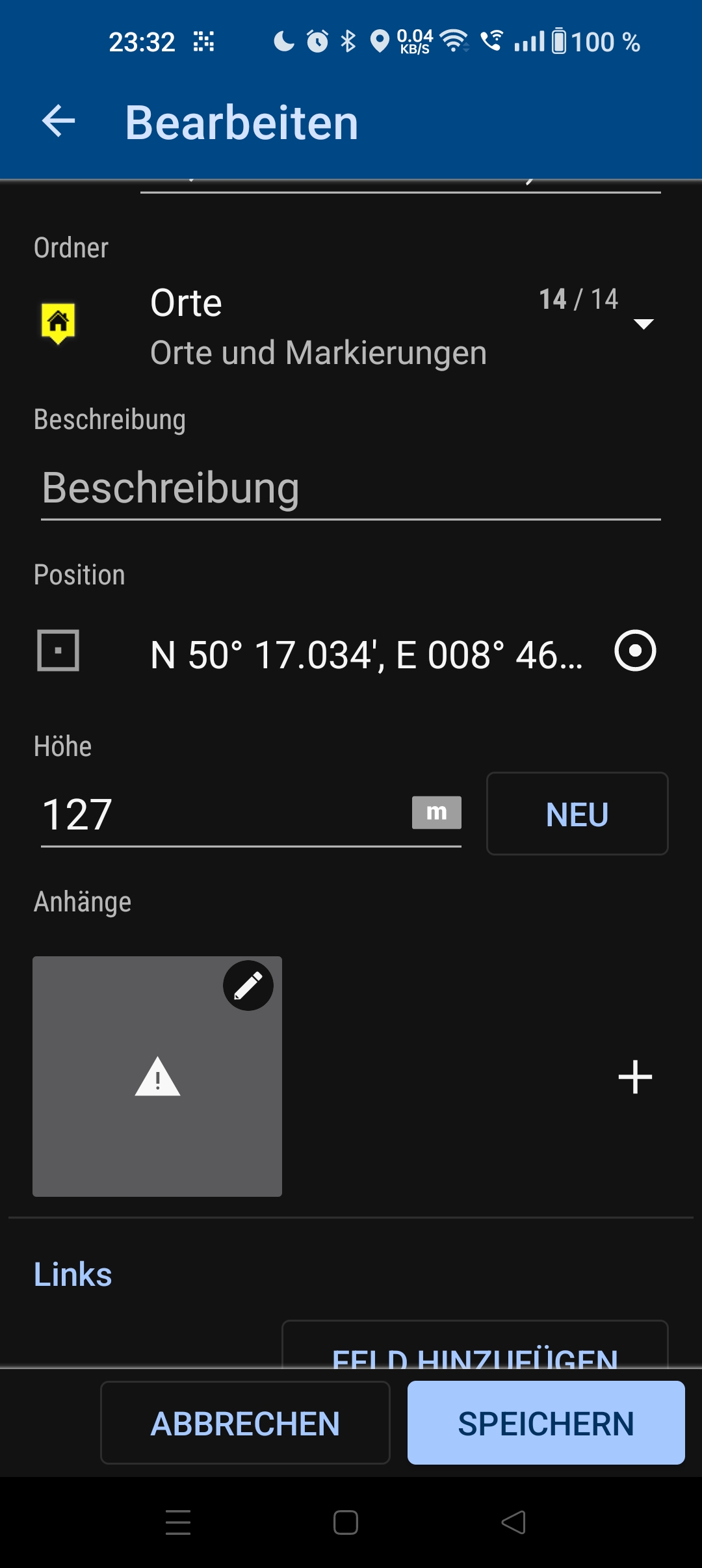Image resolution: width=702 pixels, height=1568 pixels.
Task: Tap NEU to refresh the altitude
Action: click(x=577, y=814)
